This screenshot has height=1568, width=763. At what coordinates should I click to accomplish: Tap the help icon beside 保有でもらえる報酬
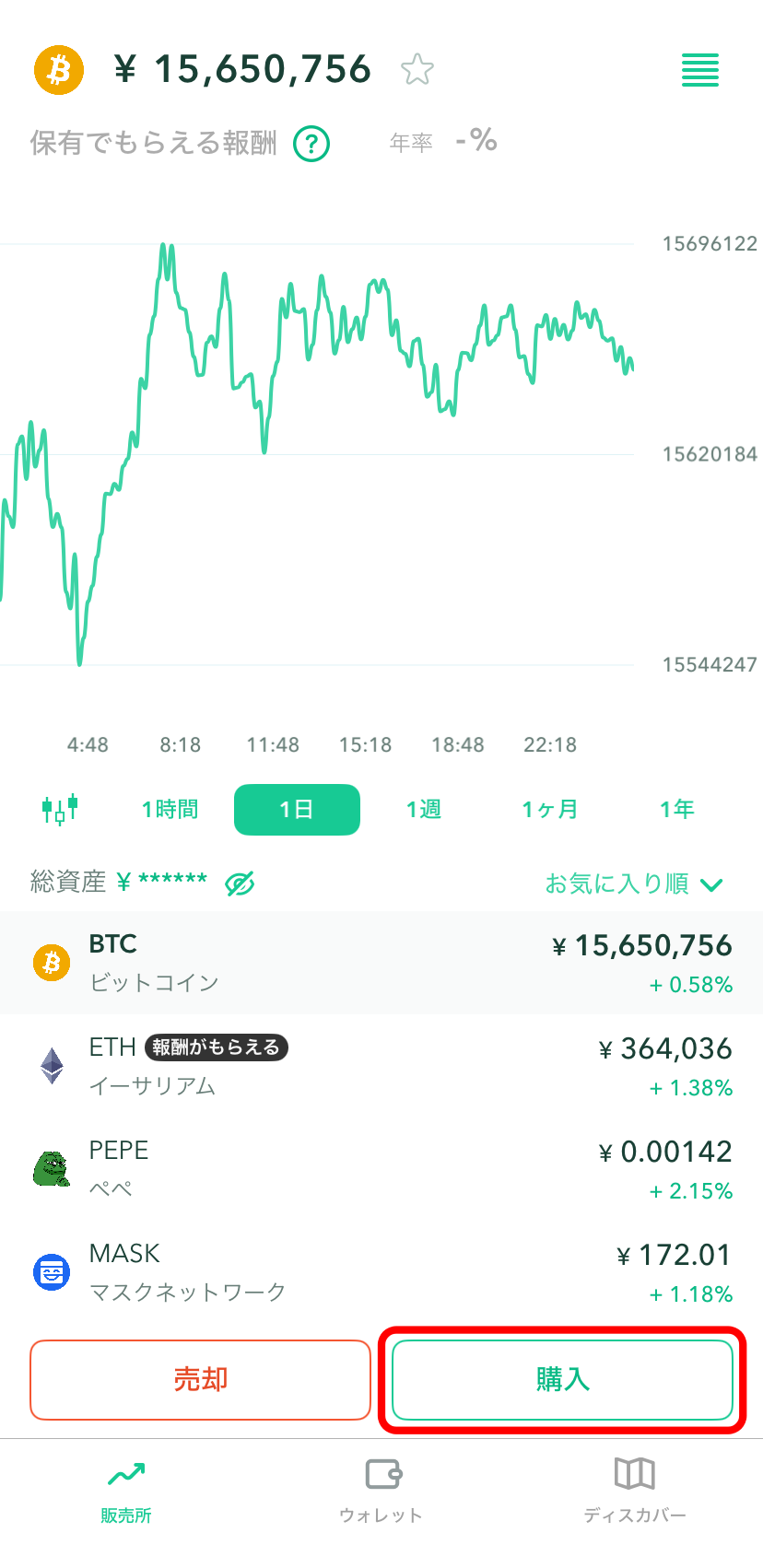(x=311, y=144)
